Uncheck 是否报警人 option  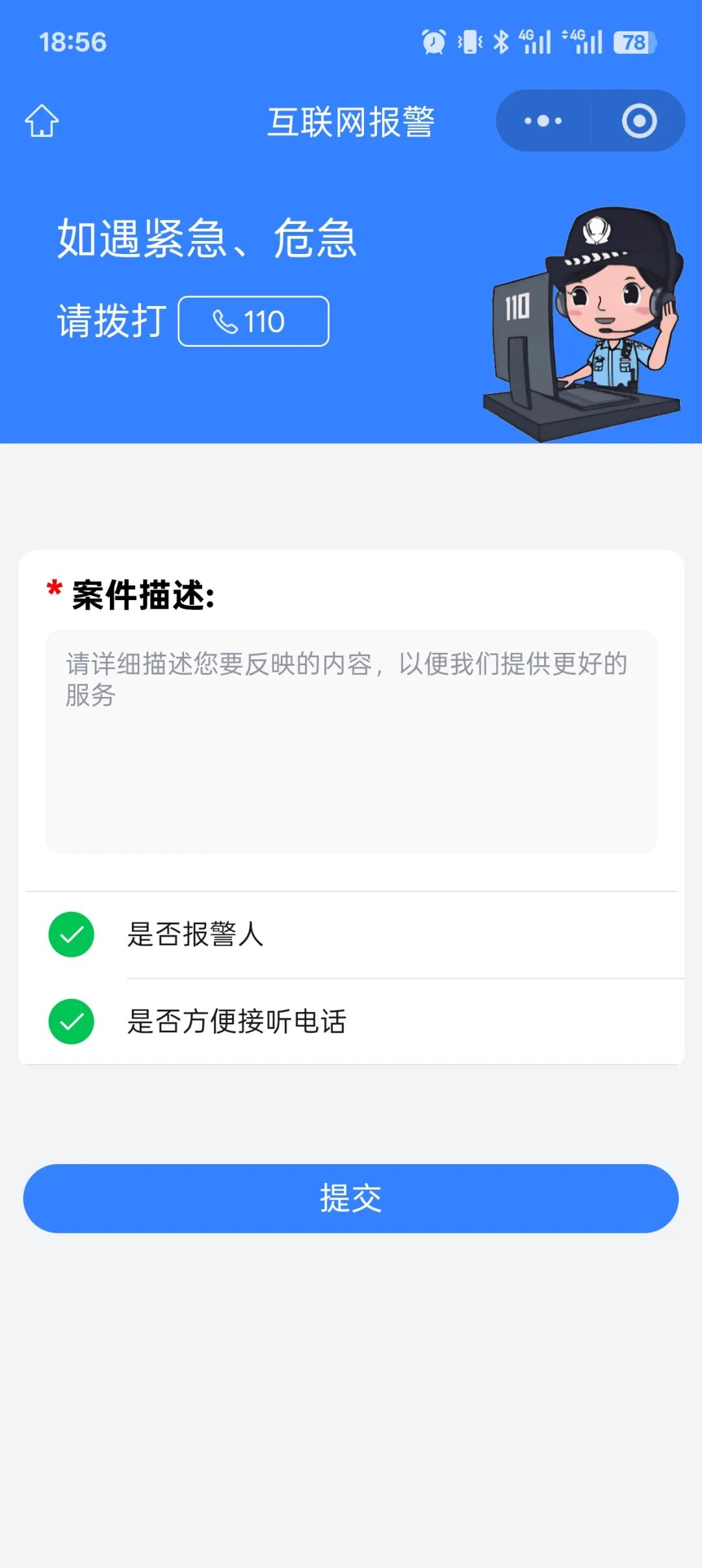point(71,935)
